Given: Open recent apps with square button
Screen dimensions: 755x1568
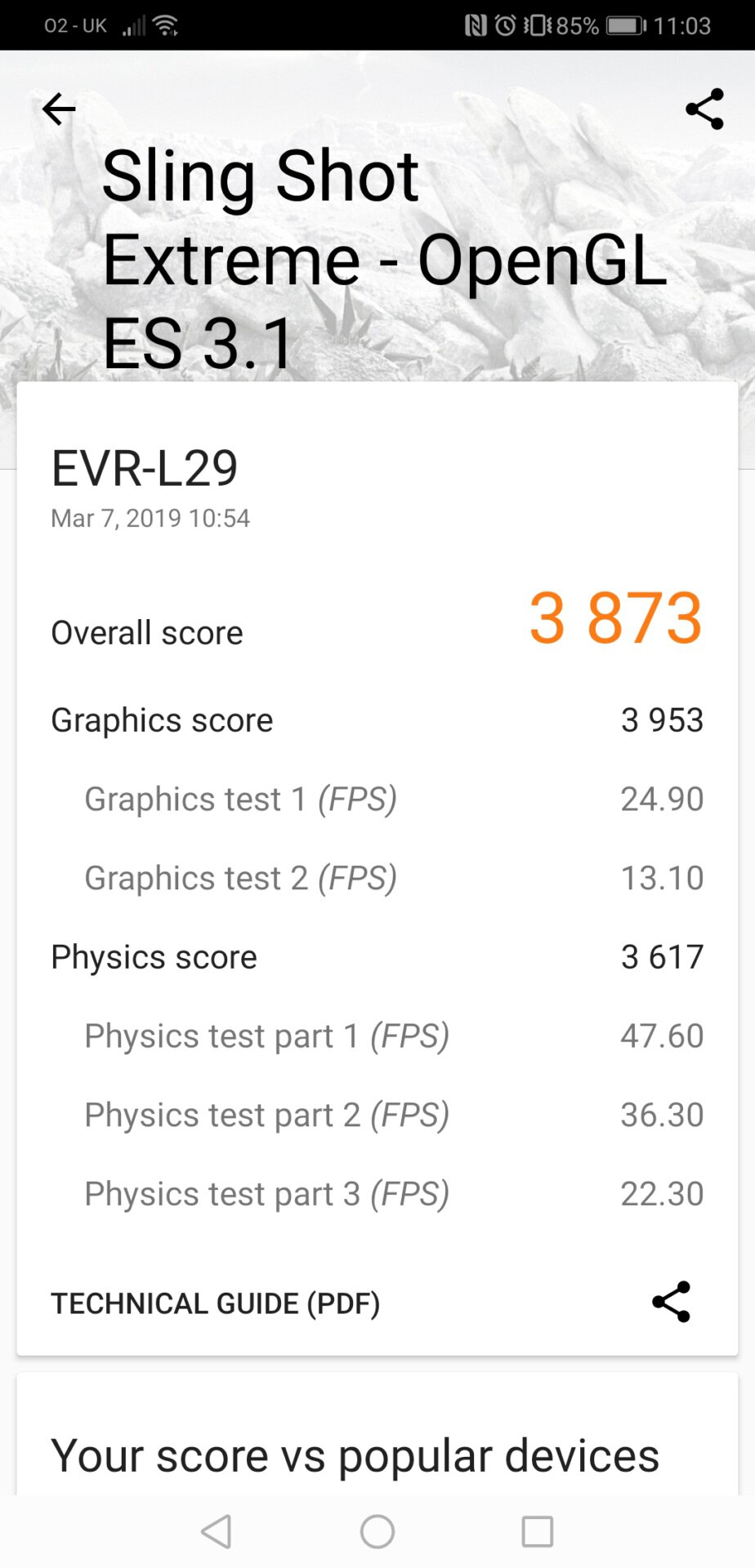Looking at the screenshot, I should click(x=537, y=1531).
